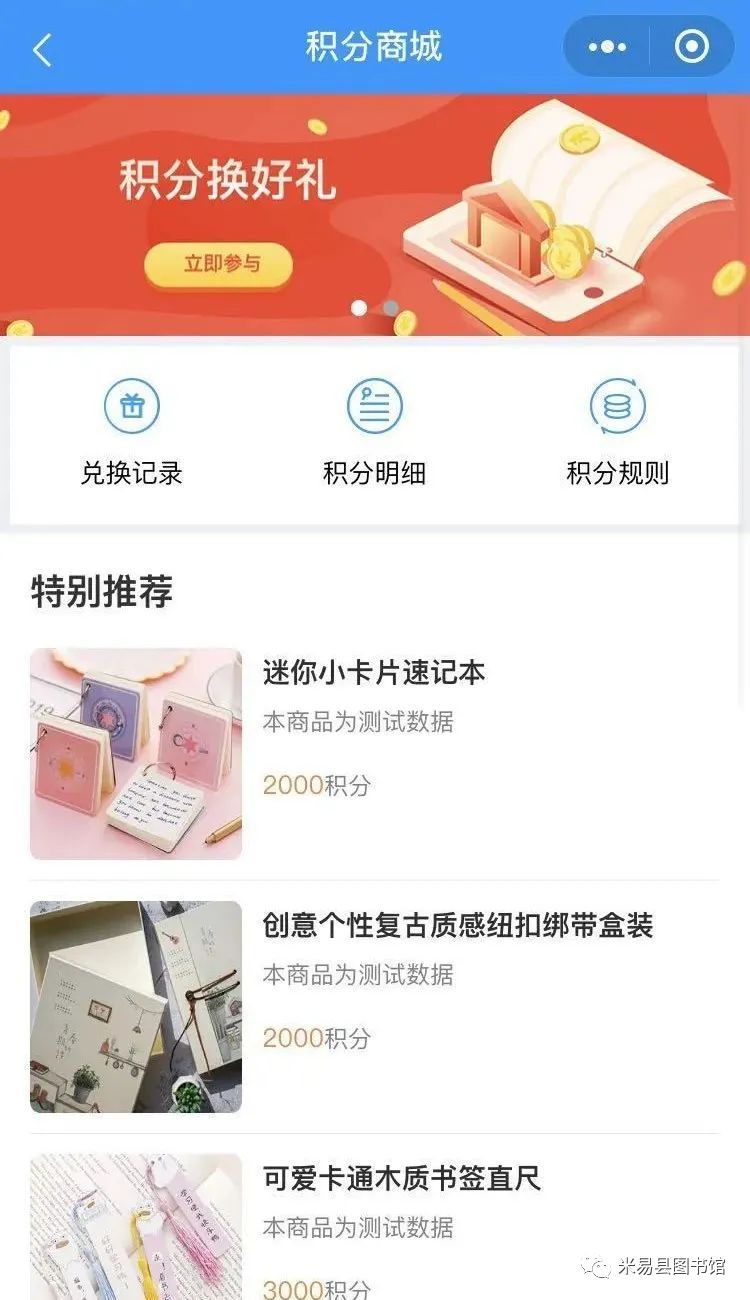
Task: Open the mini program more-options menu
Action: click(607, 47)
